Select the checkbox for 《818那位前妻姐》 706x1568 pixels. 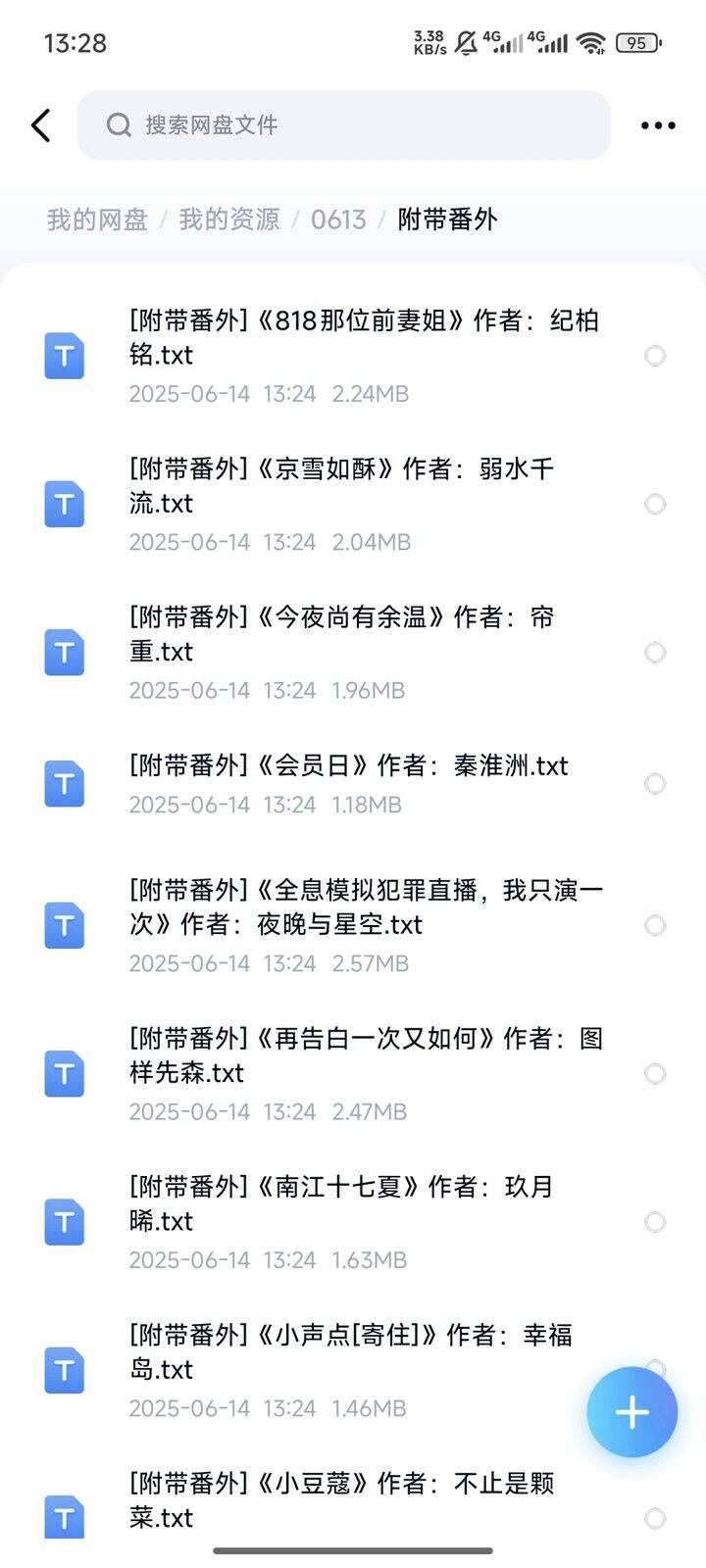pos(655,356)
